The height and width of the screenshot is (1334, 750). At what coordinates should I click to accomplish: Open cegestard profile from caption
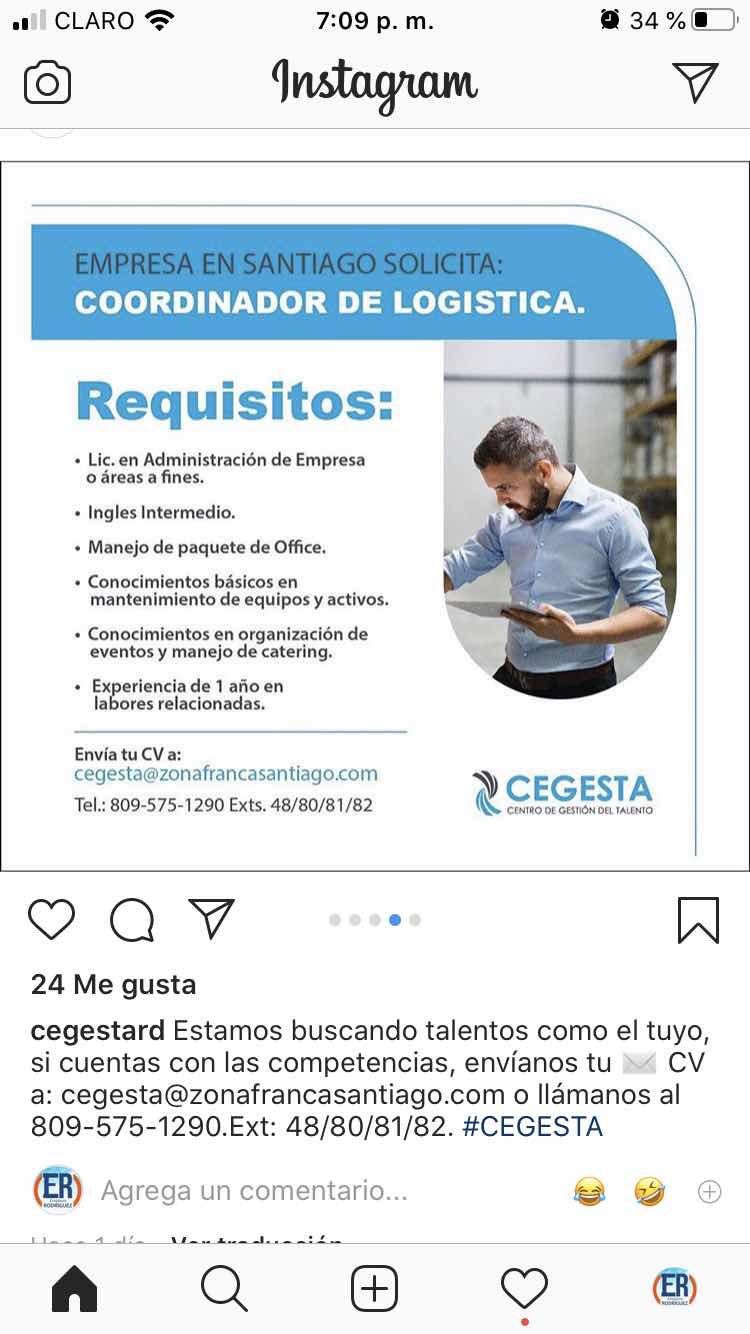[97, 1031]
